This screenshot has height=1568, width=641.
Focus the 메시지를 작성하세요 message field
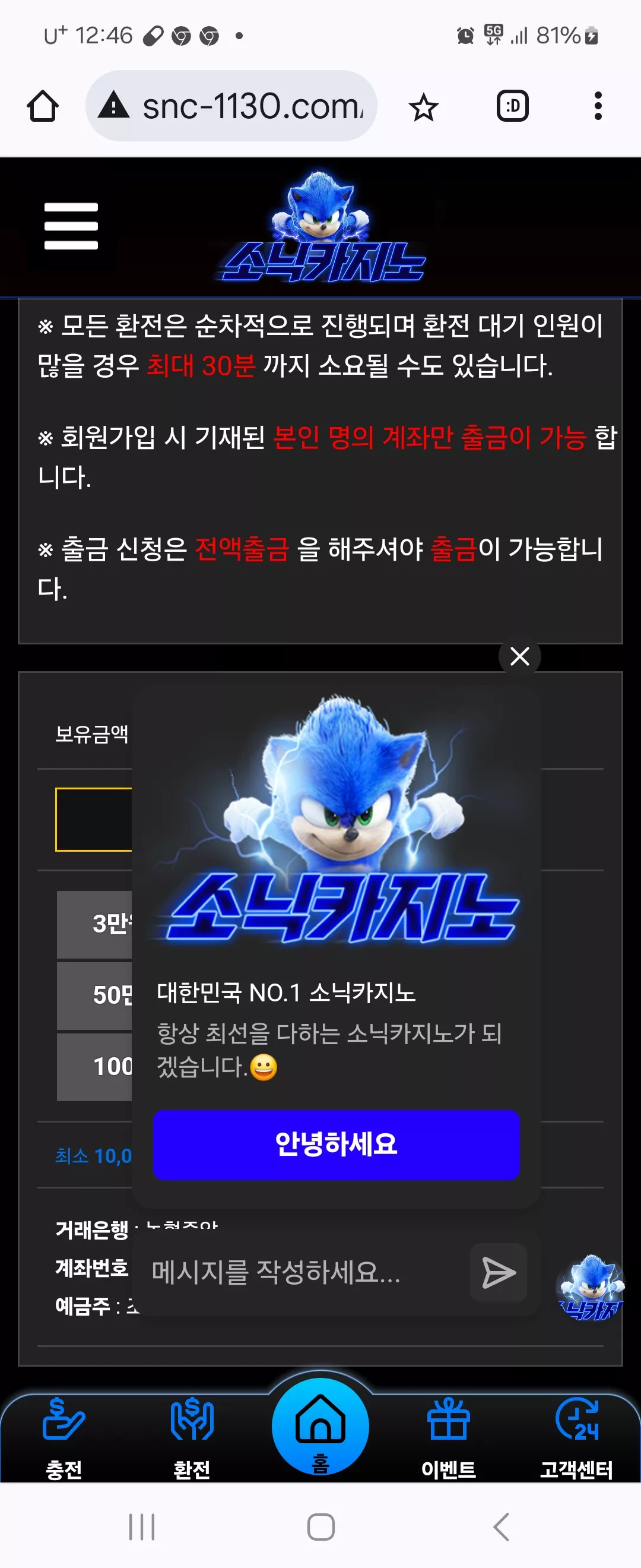304,1272
